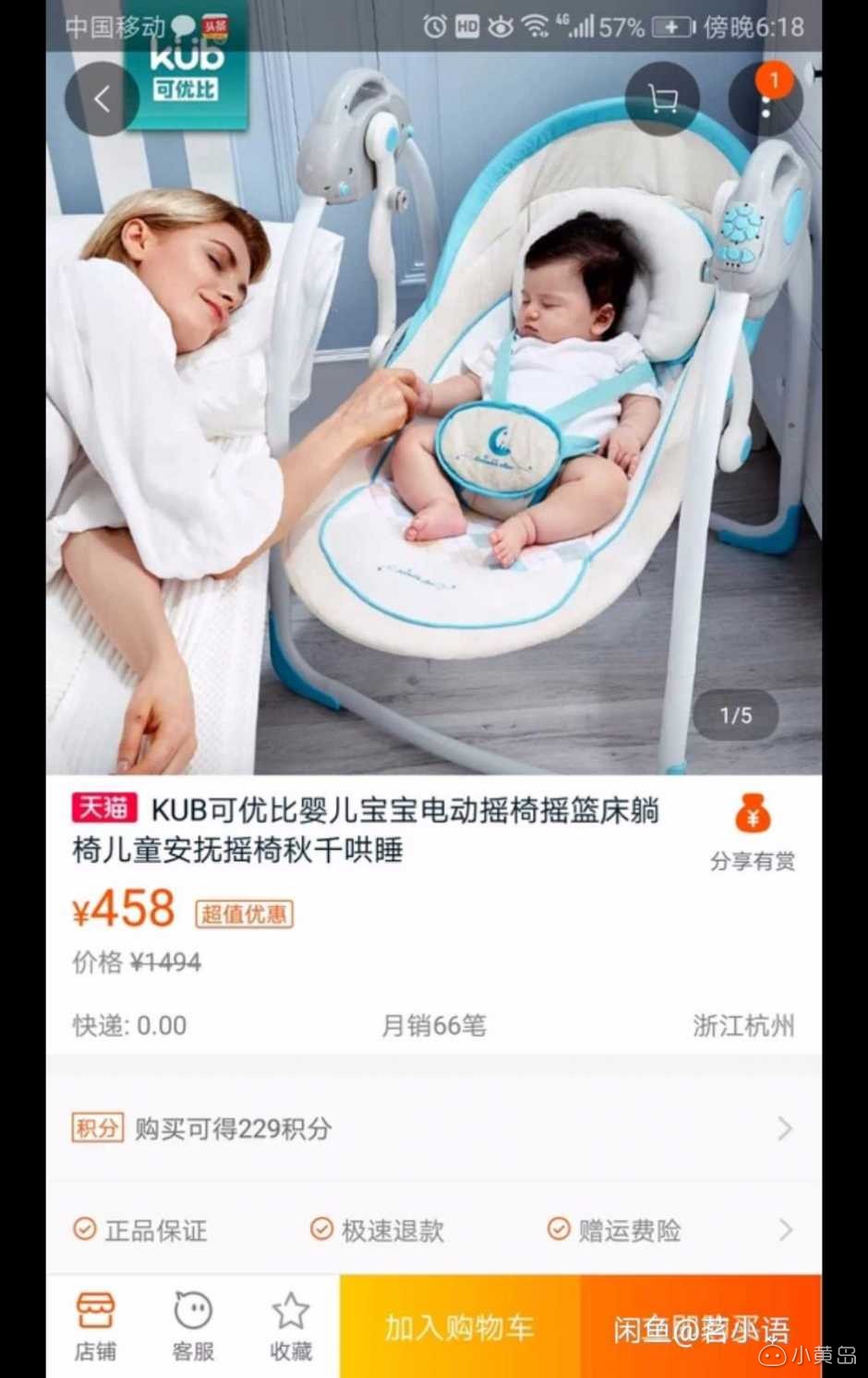Tap 加入购物车 to add to cart
Viewport: 868px width, 1378px height.
[460, 1326]
